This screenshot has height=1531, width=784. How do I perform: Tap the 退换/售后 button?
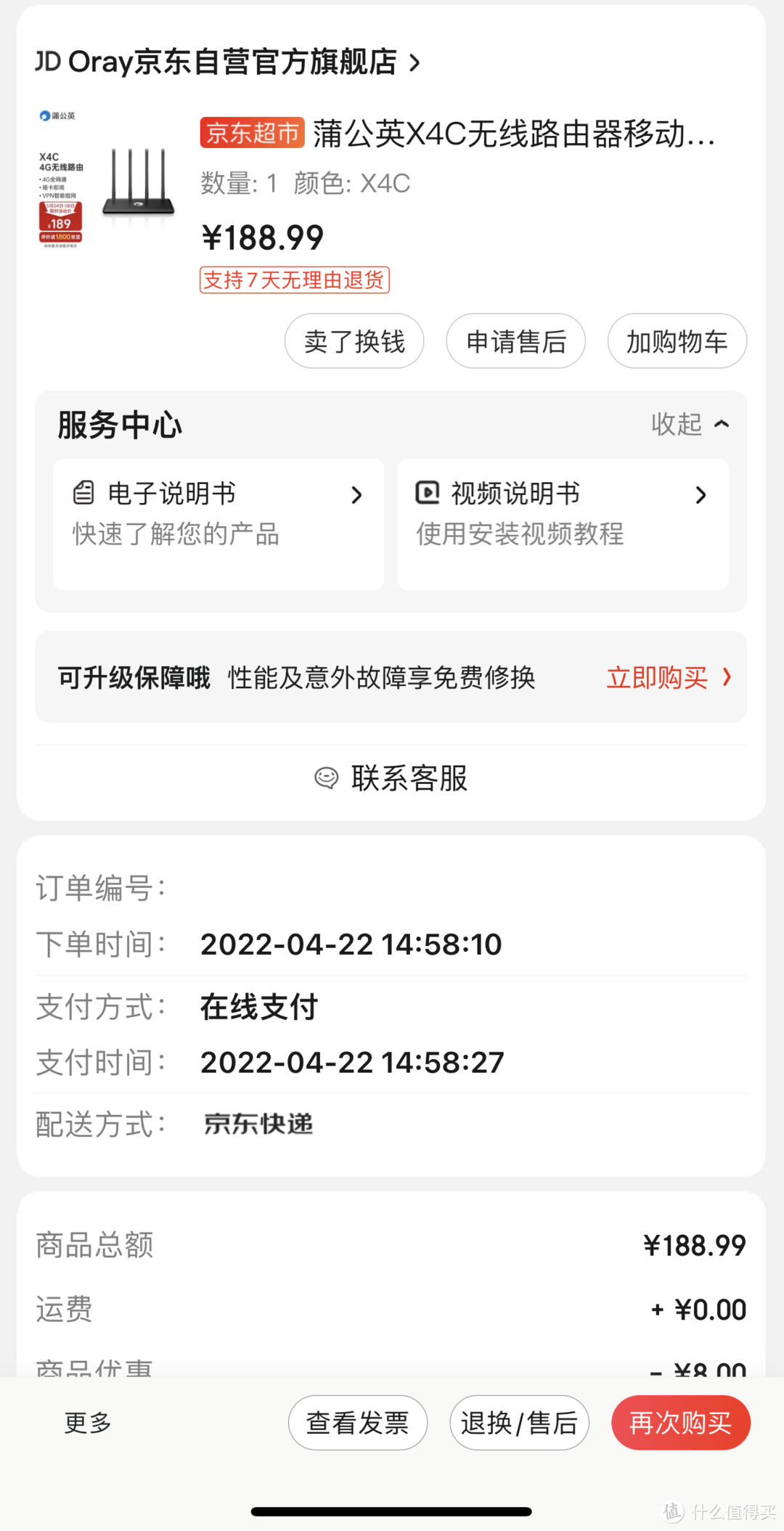(x=520, y=1423)
